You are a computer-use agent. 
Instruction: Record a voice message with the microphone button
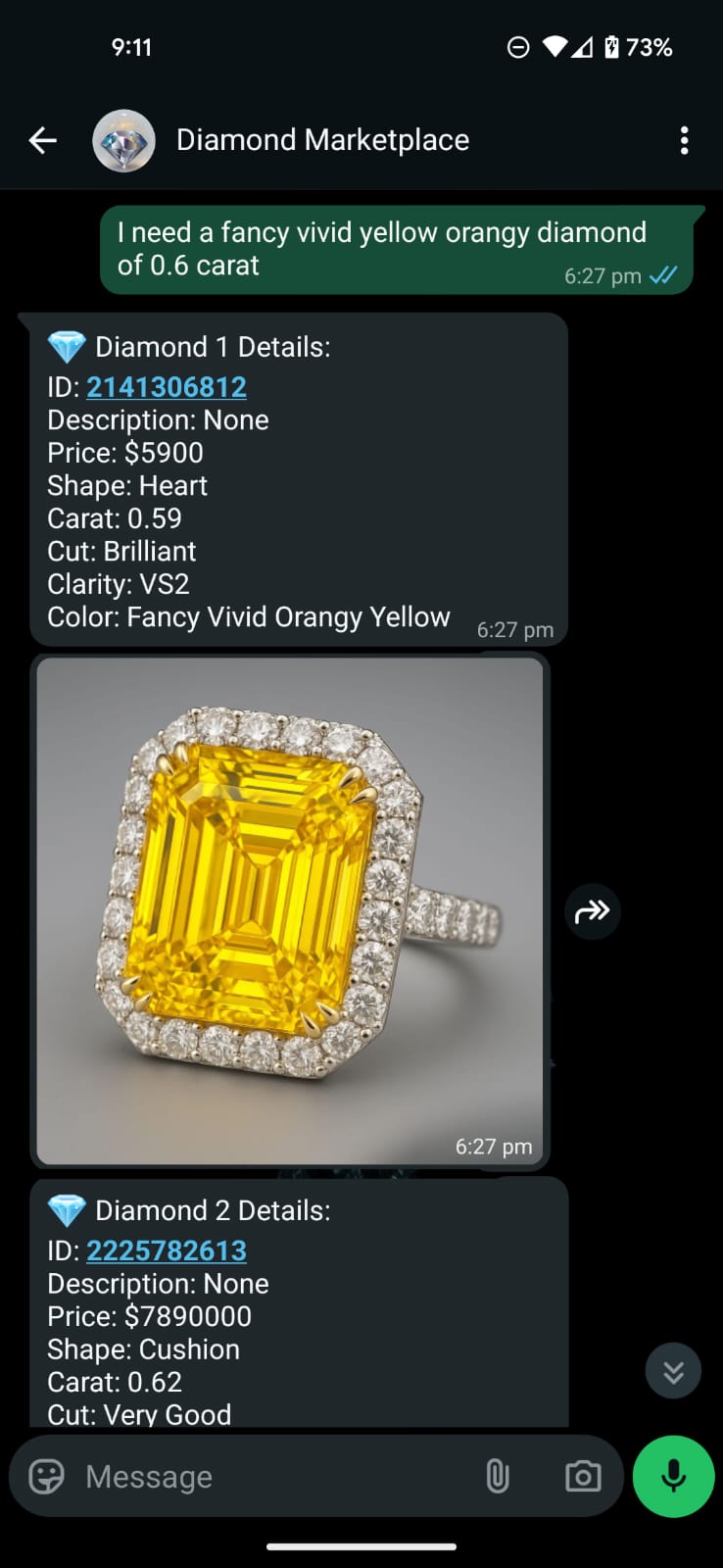(x=673, y=1476)
